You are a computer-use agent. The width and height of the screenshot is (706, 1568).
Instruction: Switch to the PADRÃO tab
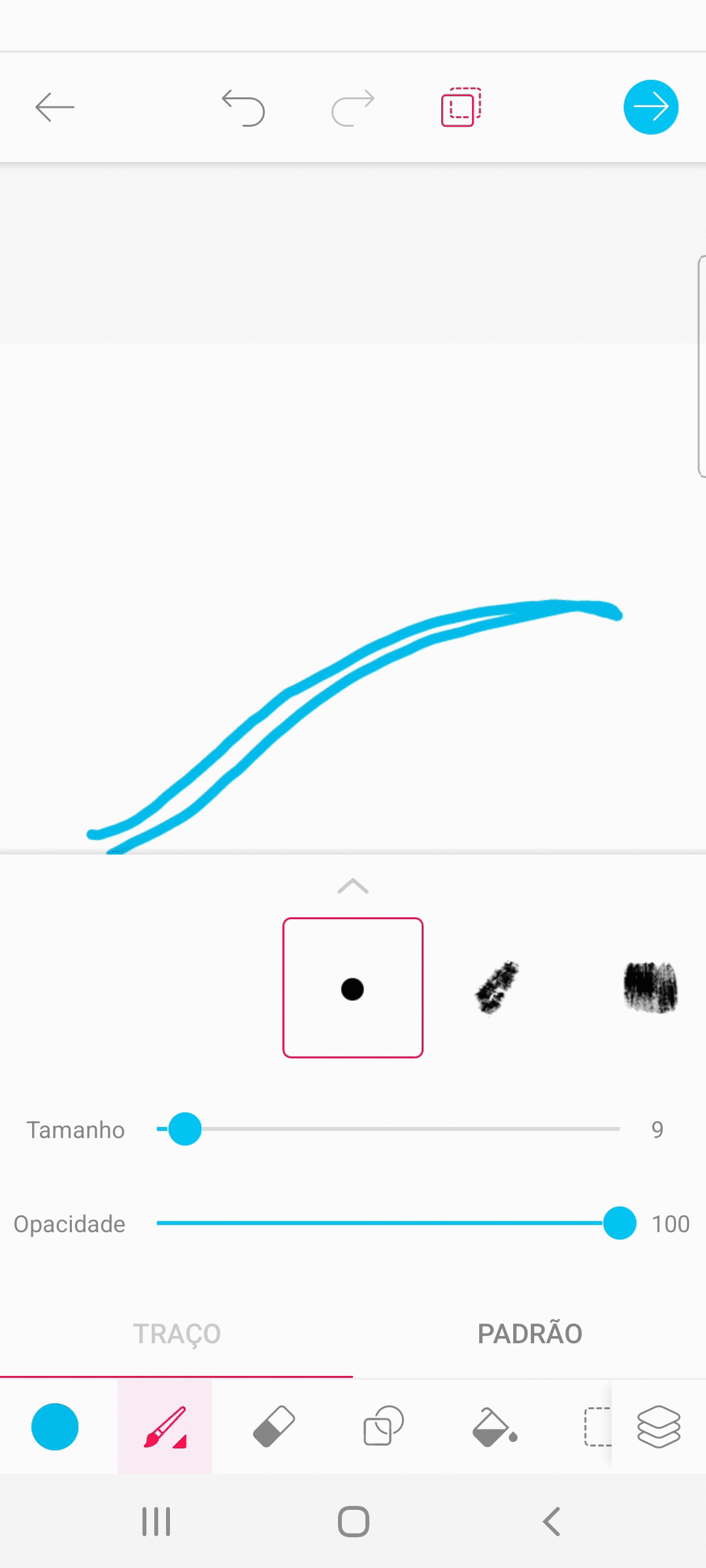[x=529, y=1333]
